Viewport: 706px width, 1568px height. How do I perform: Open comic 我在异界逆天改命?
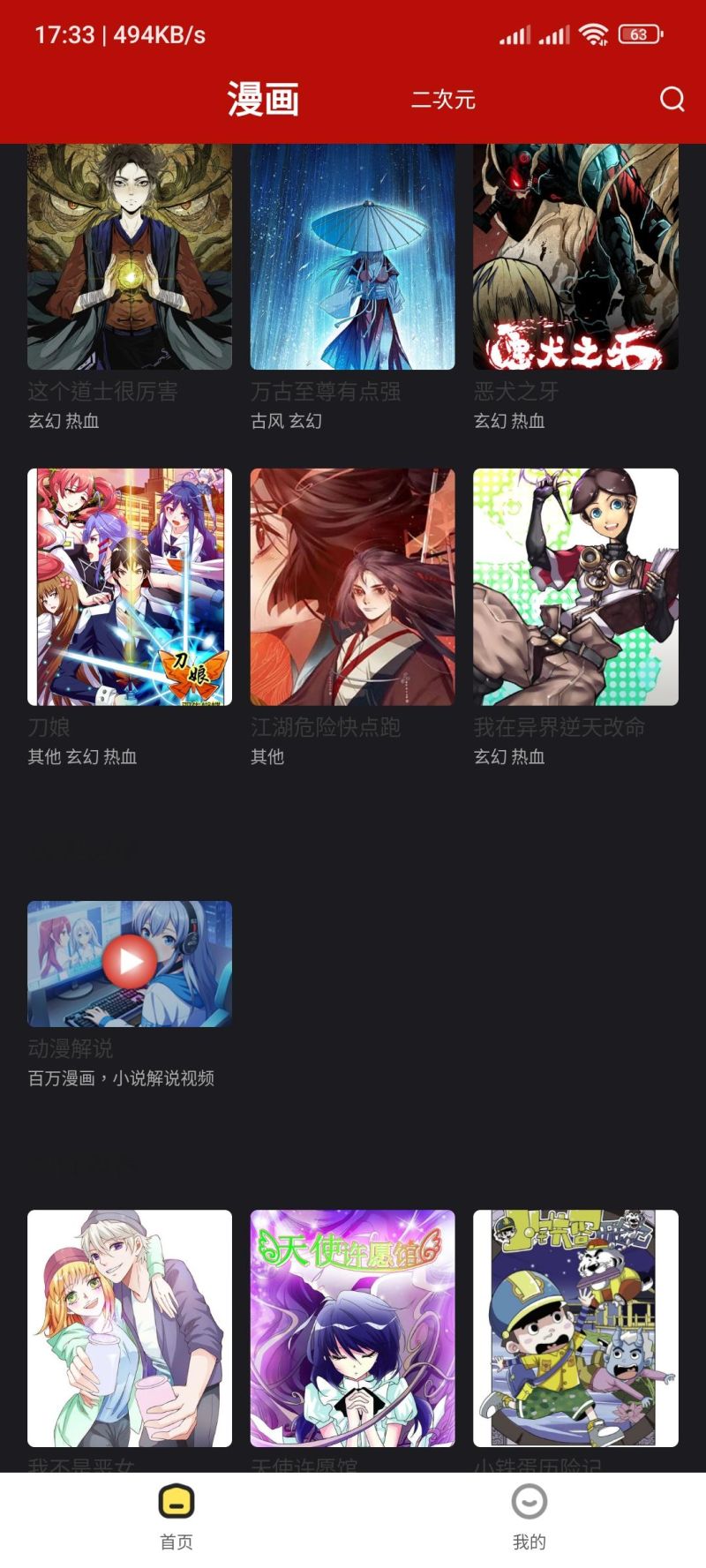coord(575,587)
